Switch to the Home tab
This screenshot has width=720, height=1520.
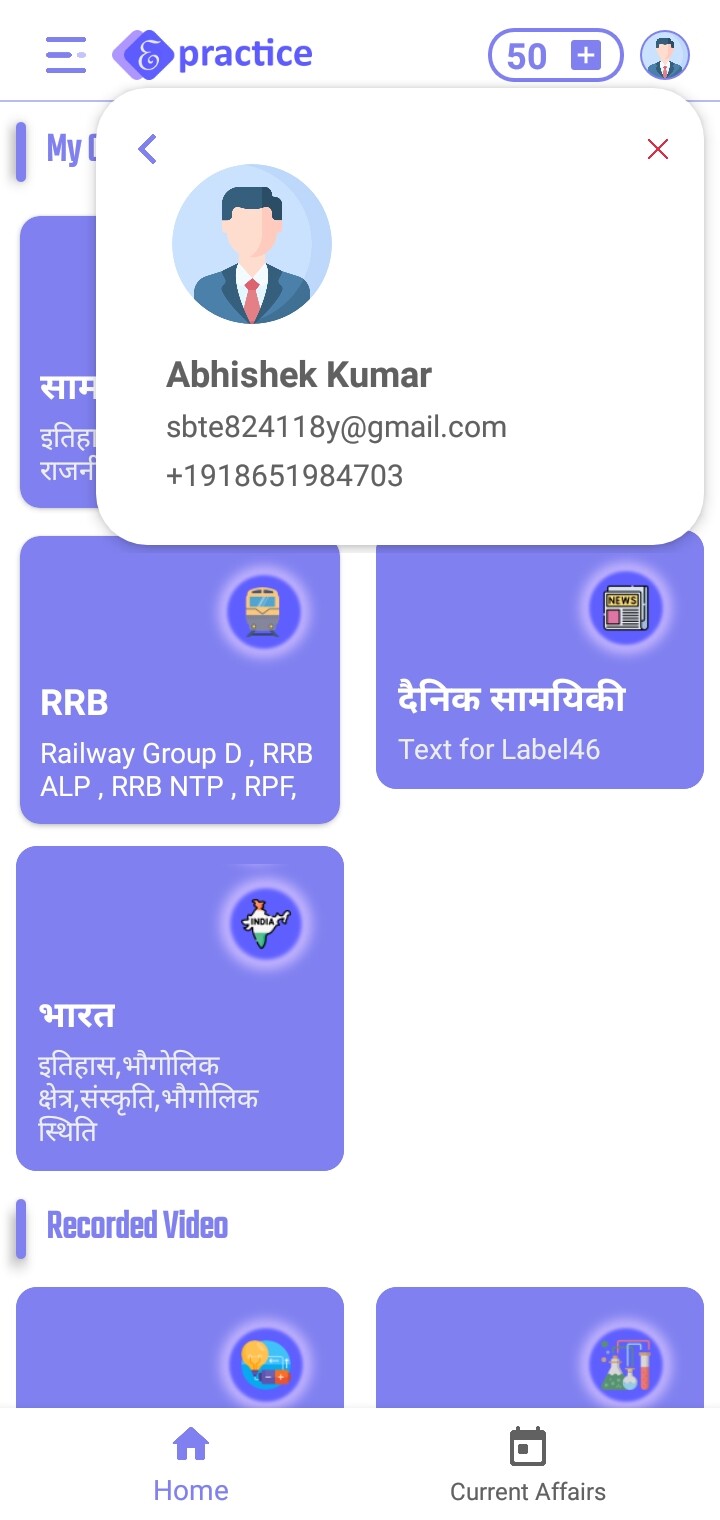[x=191, y=1465]
